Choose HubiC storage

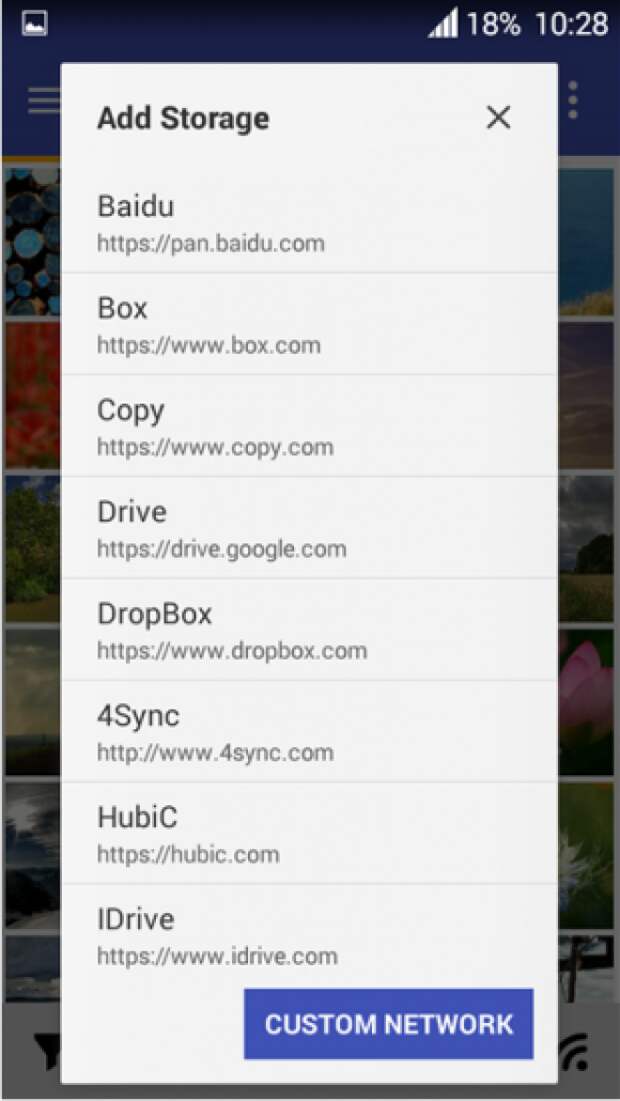coord(309,833)
